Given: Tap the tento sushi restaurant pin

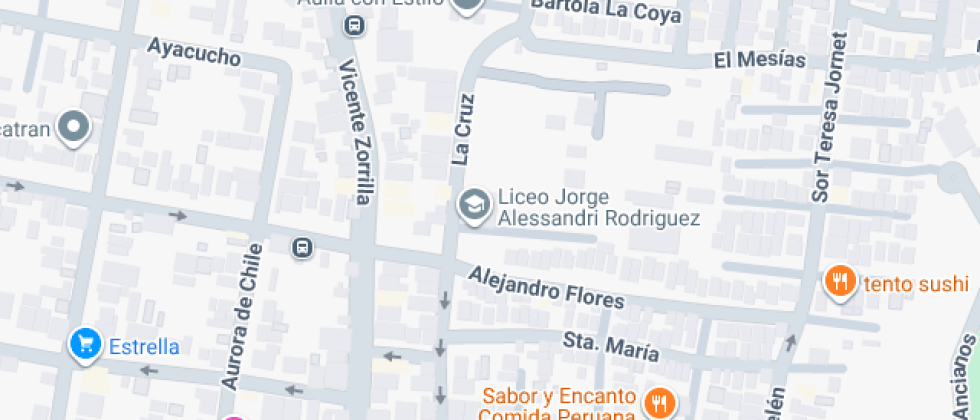Looking at the screenshot, I should point(841,283).
